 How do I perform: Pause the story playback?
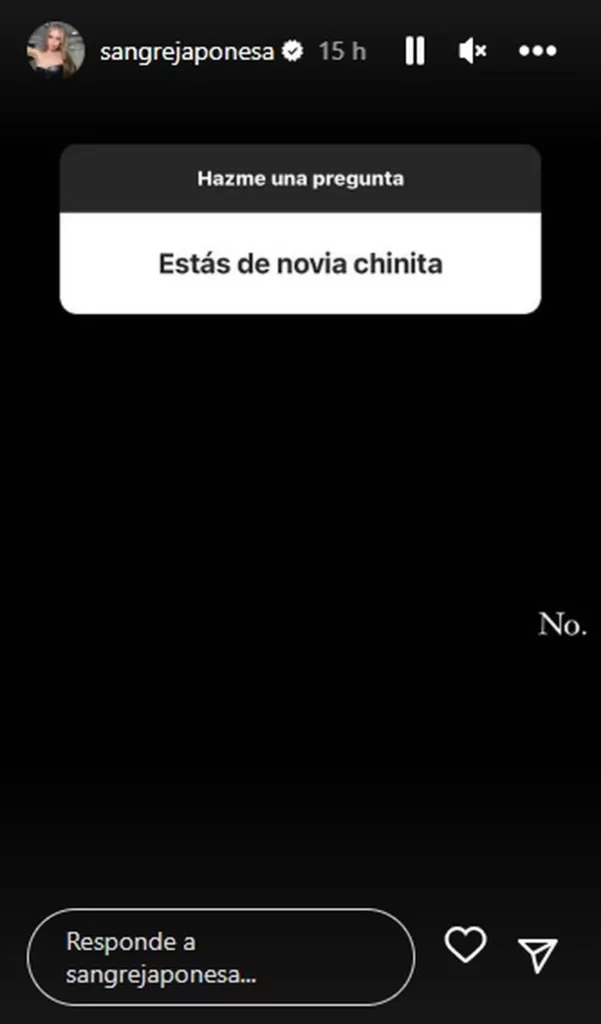(x=415, y=51)
